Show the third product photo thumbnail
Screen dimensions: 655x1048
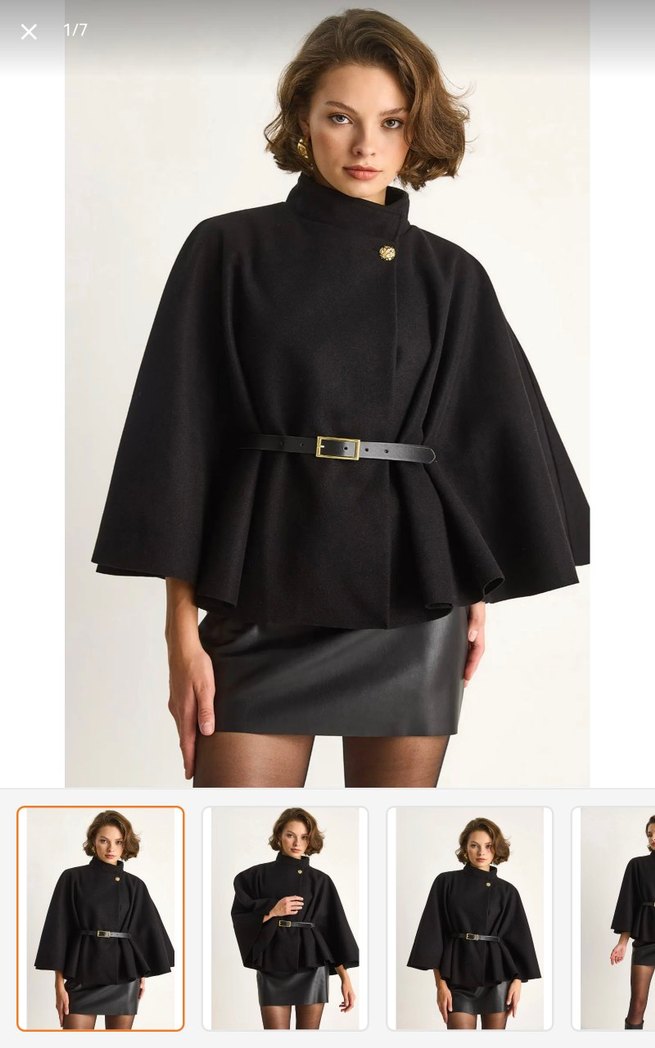469,918
